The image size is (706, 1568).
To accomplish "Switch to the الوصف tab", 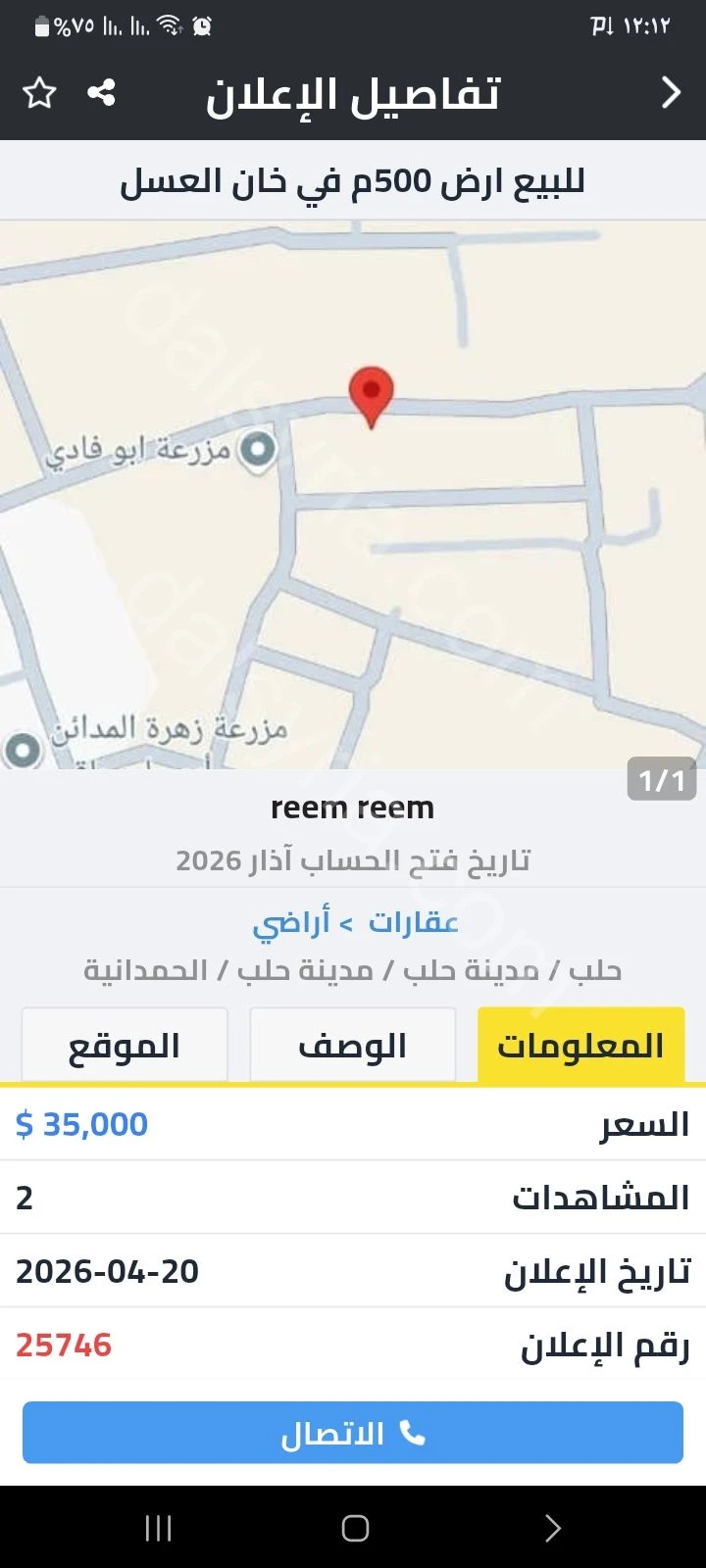I will pos(353,1046).
